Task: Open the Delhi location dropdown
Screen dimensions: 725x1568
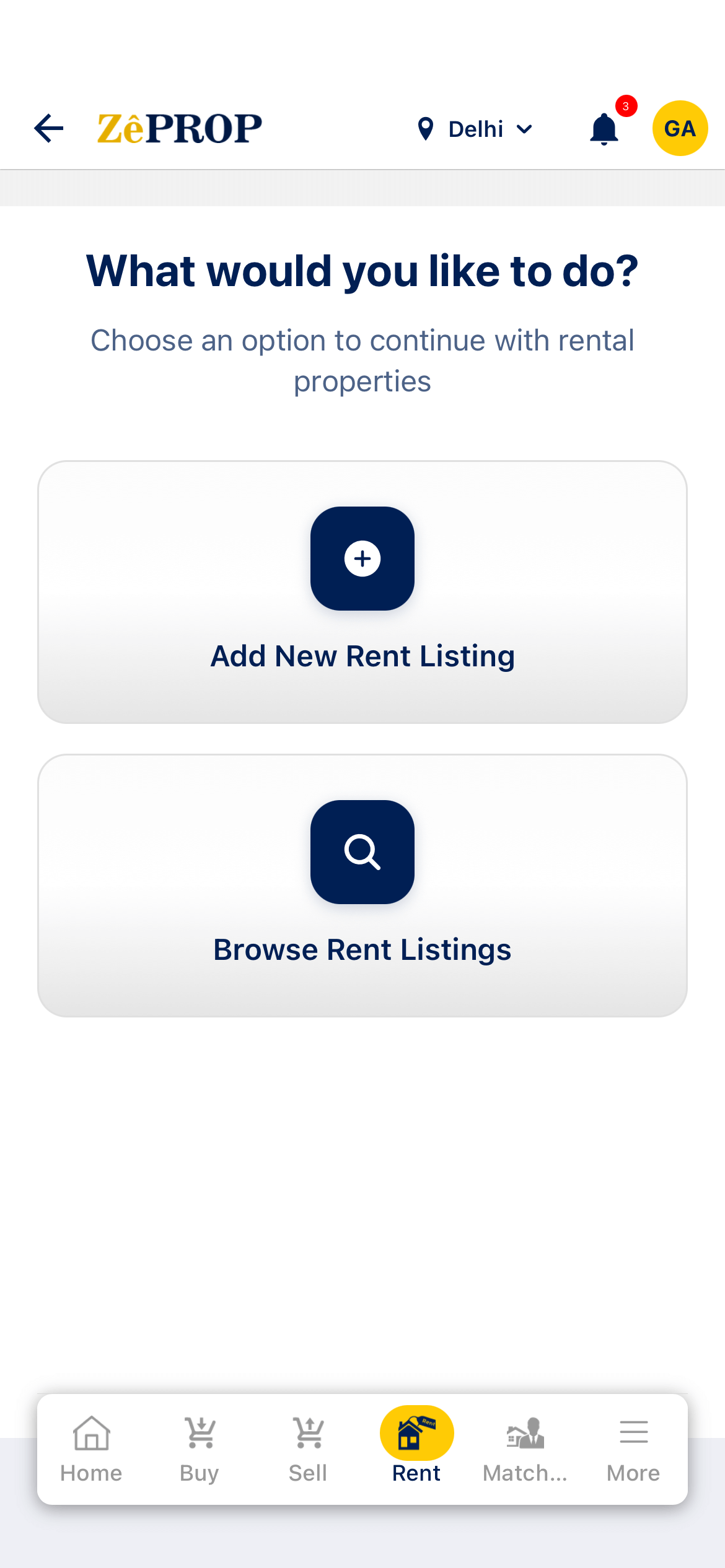Action: (x=475, y=129)
